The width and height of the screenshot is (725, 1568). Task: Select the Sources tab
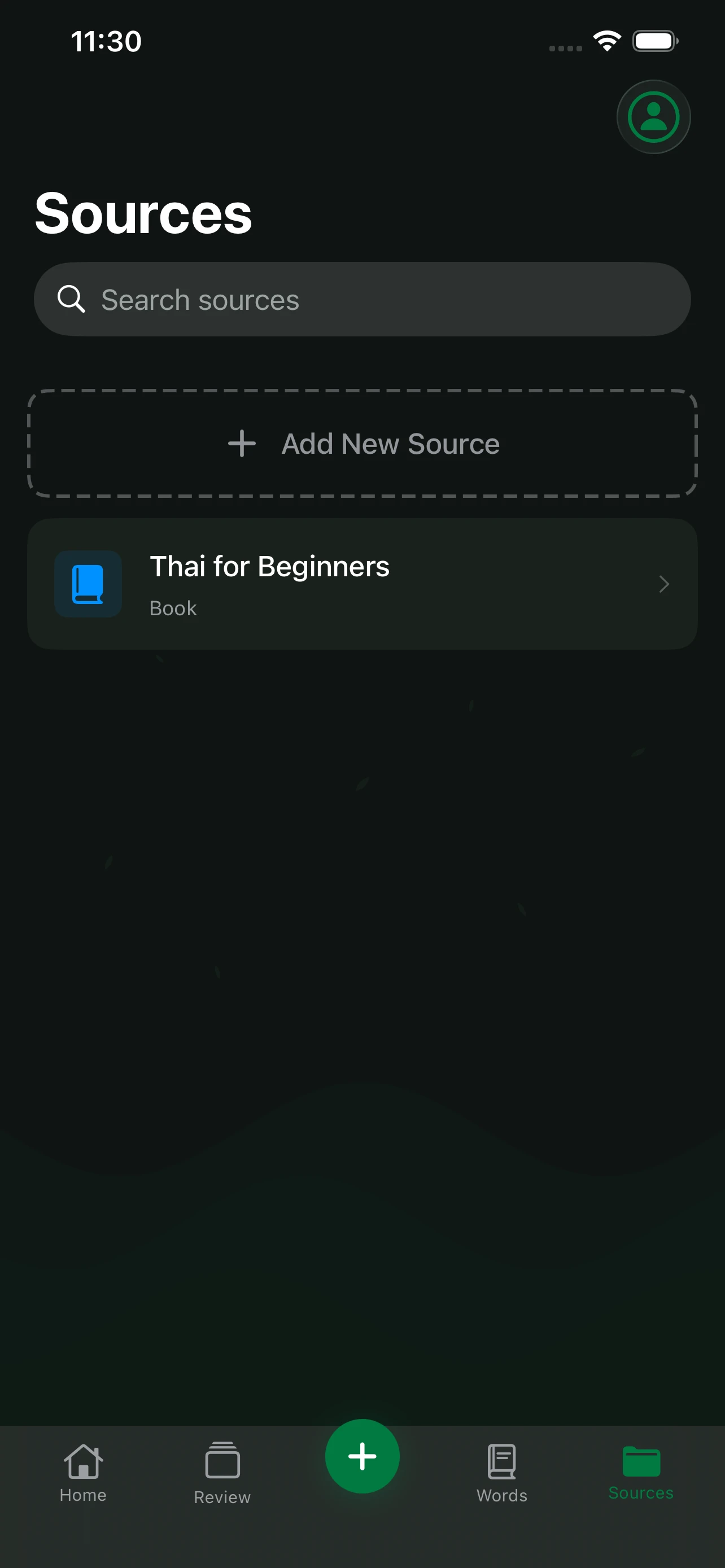pos(641,1473)
